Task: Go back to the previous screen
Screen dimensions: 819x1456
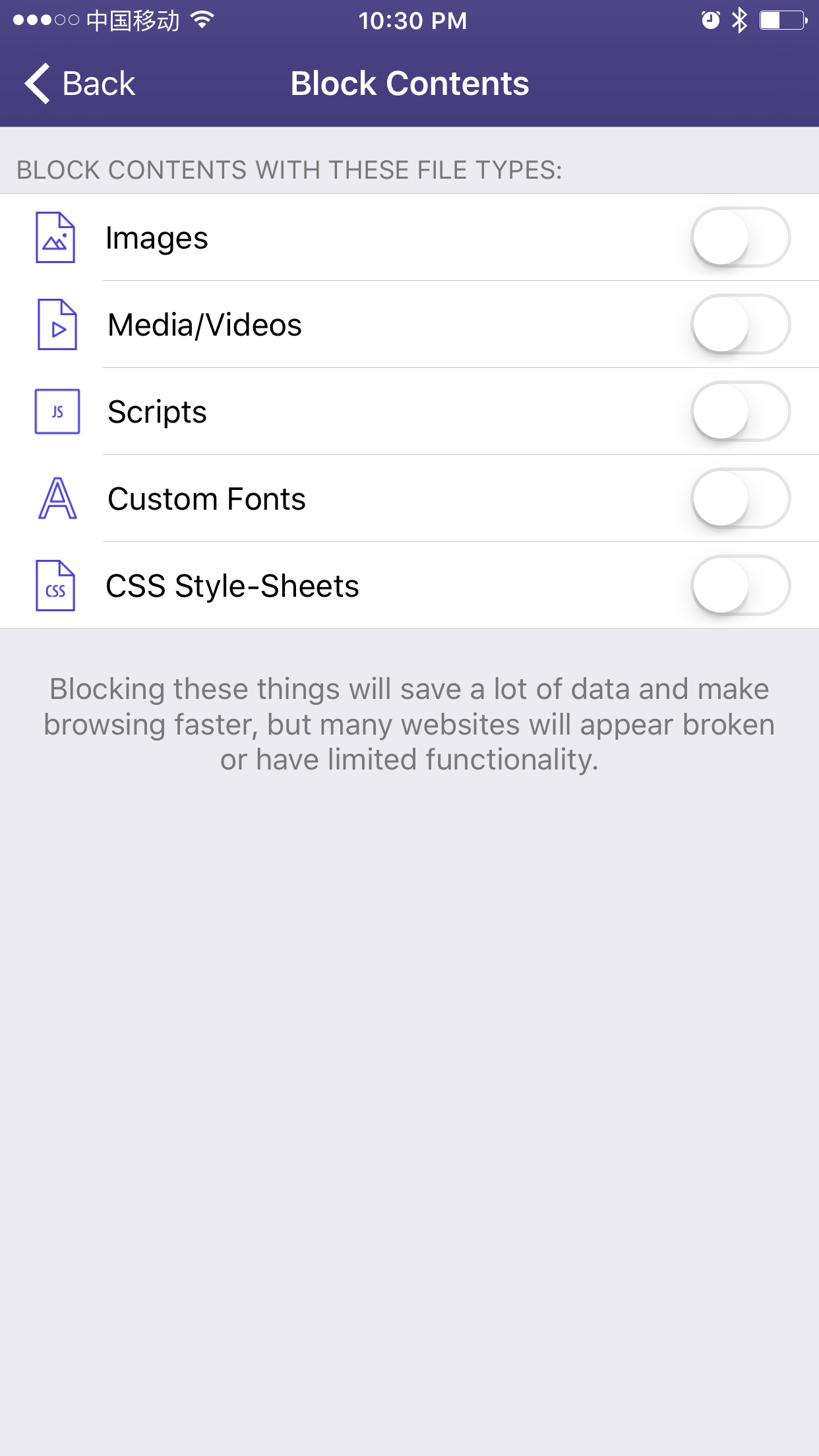Action: 80,84
